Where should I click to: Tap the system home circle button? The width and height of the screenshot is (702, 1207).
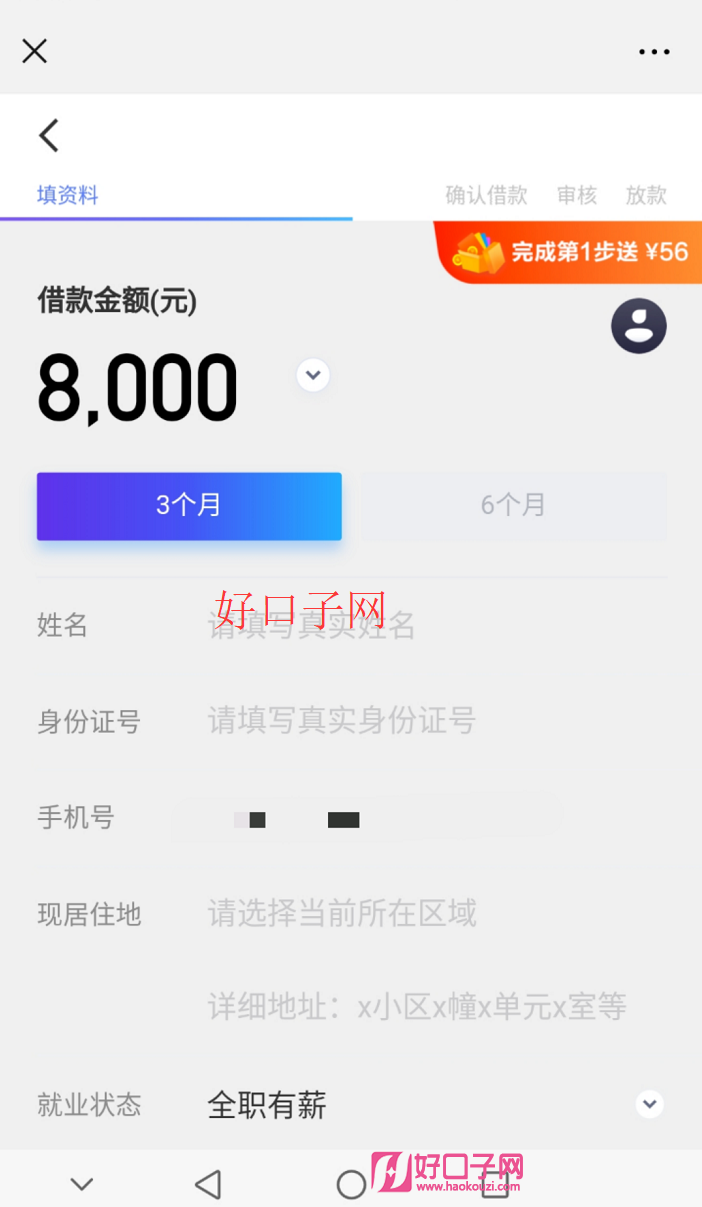pos(351,1185)
